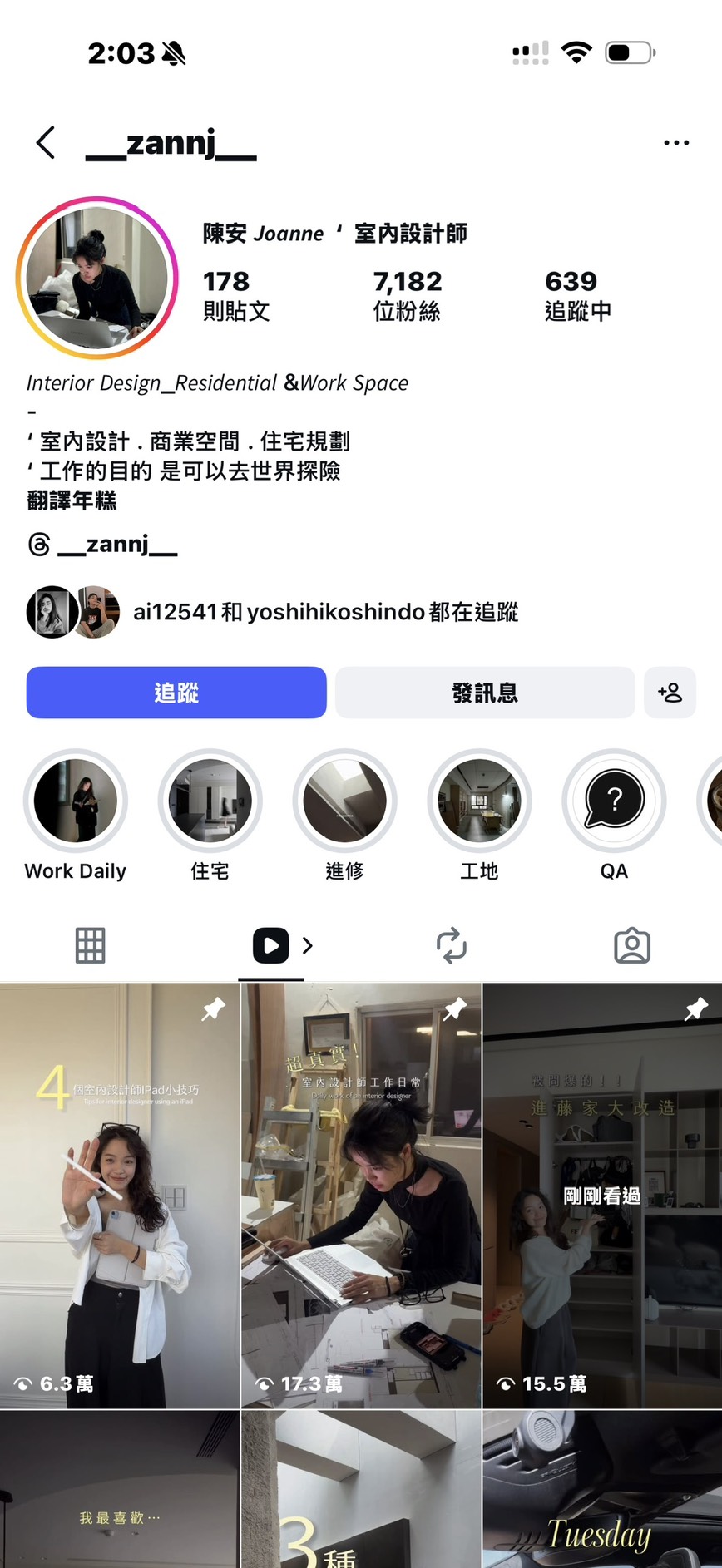Open the three-dot overflow menu
Image resolution: width=722 pixels, height=1568 pixels.
point(676,143)
